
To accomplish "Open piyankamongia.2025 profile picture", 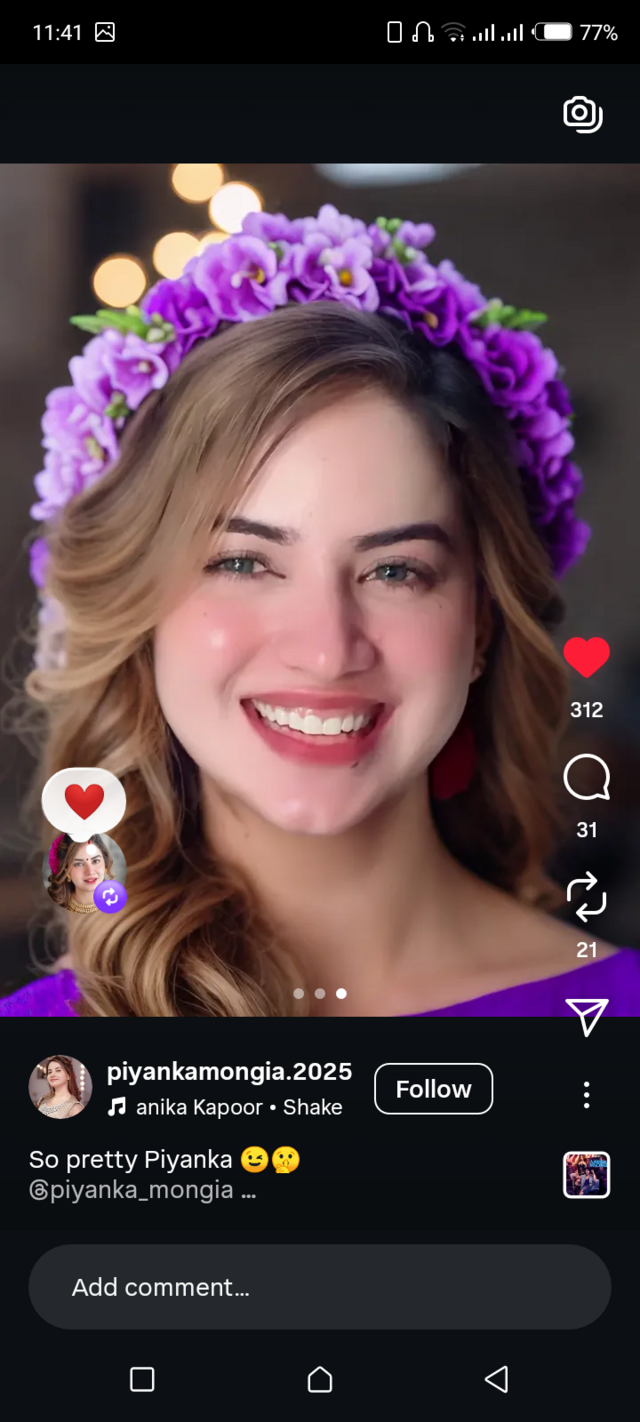I will 60,1087.
